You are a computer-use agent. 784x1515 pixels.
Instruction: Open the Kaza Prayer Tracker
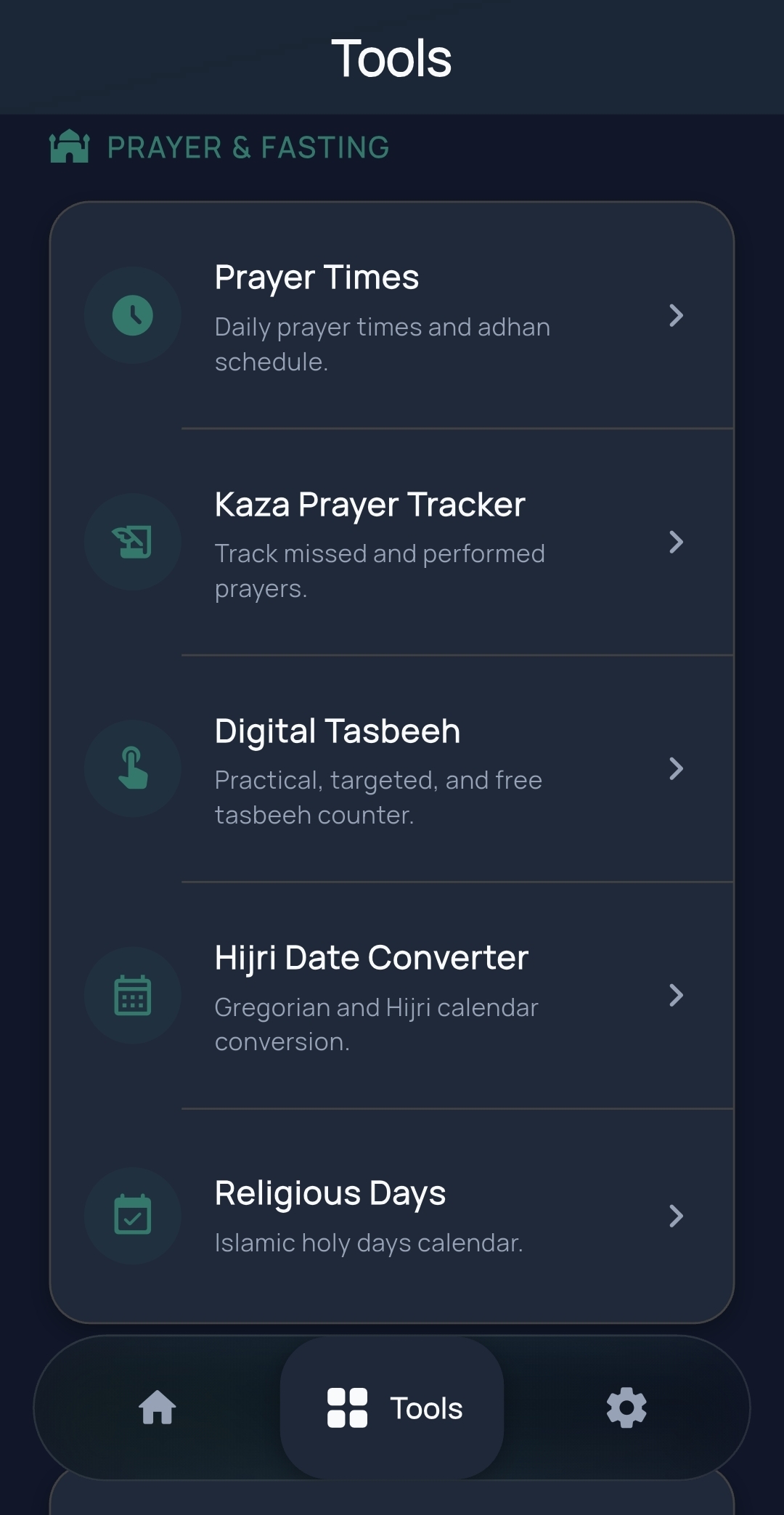392,542
